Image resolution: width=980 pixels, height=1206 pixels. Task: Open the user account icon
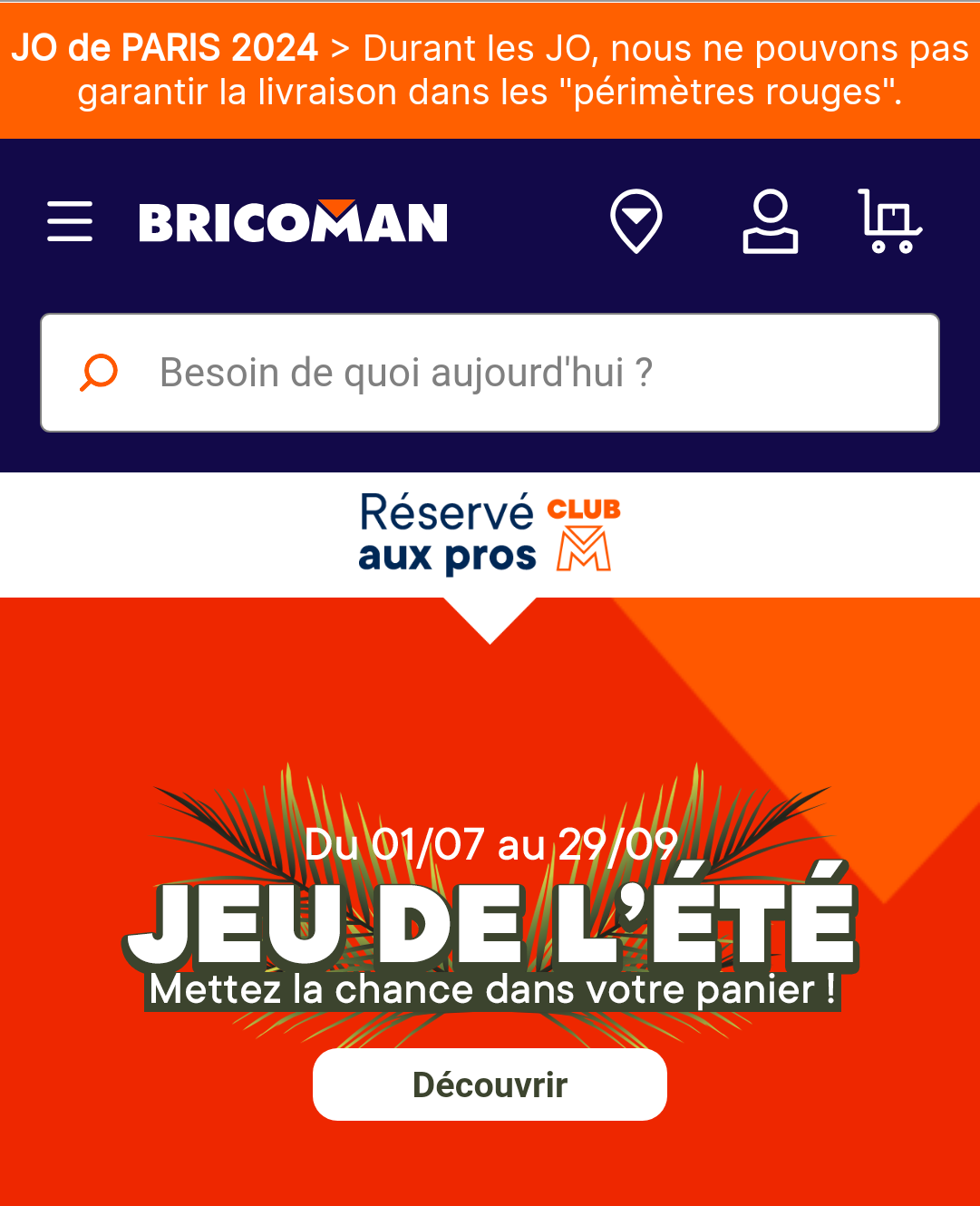[771, 221]
